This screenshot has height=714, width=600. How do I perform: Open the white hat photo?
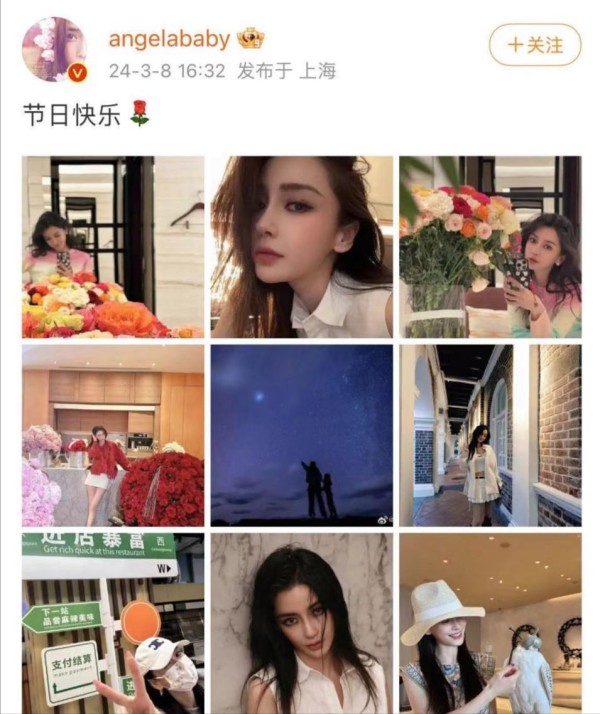pyautogui.click(x=490, y=622)
